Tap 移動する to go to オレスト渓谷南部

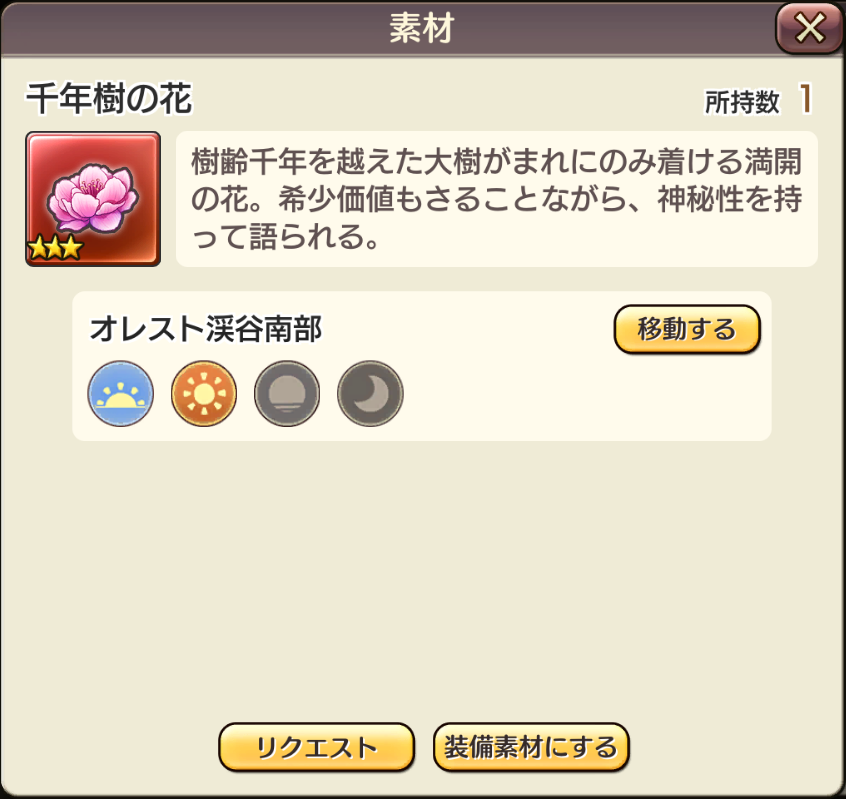(686, 329)
